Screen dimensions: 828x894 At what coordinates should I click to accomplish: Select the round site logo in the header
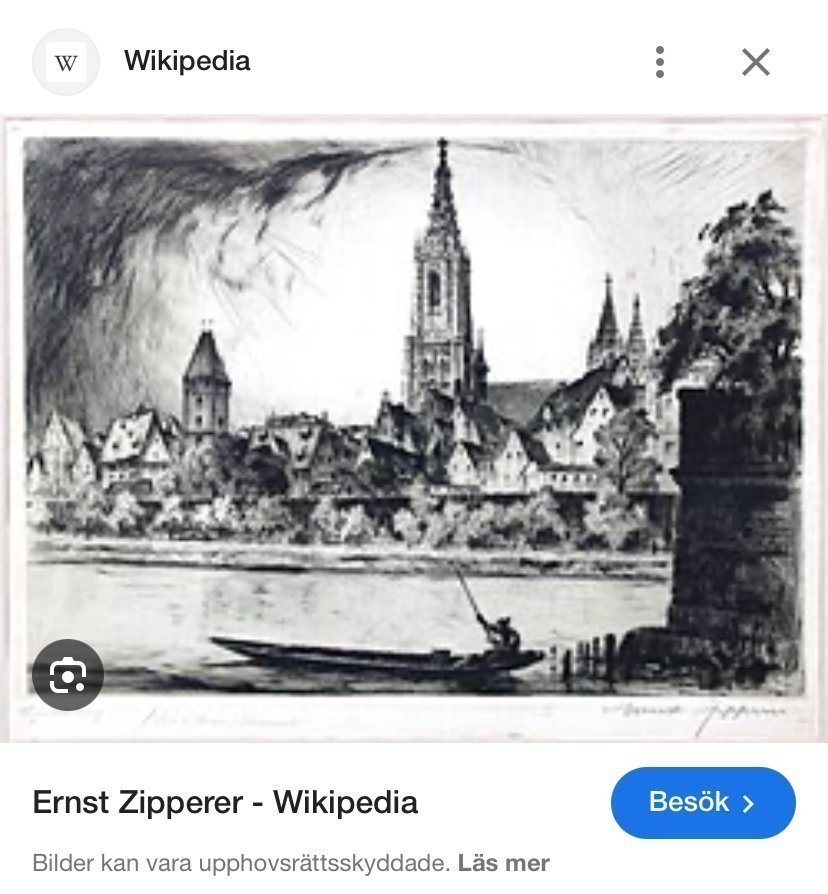click(66, 61)
